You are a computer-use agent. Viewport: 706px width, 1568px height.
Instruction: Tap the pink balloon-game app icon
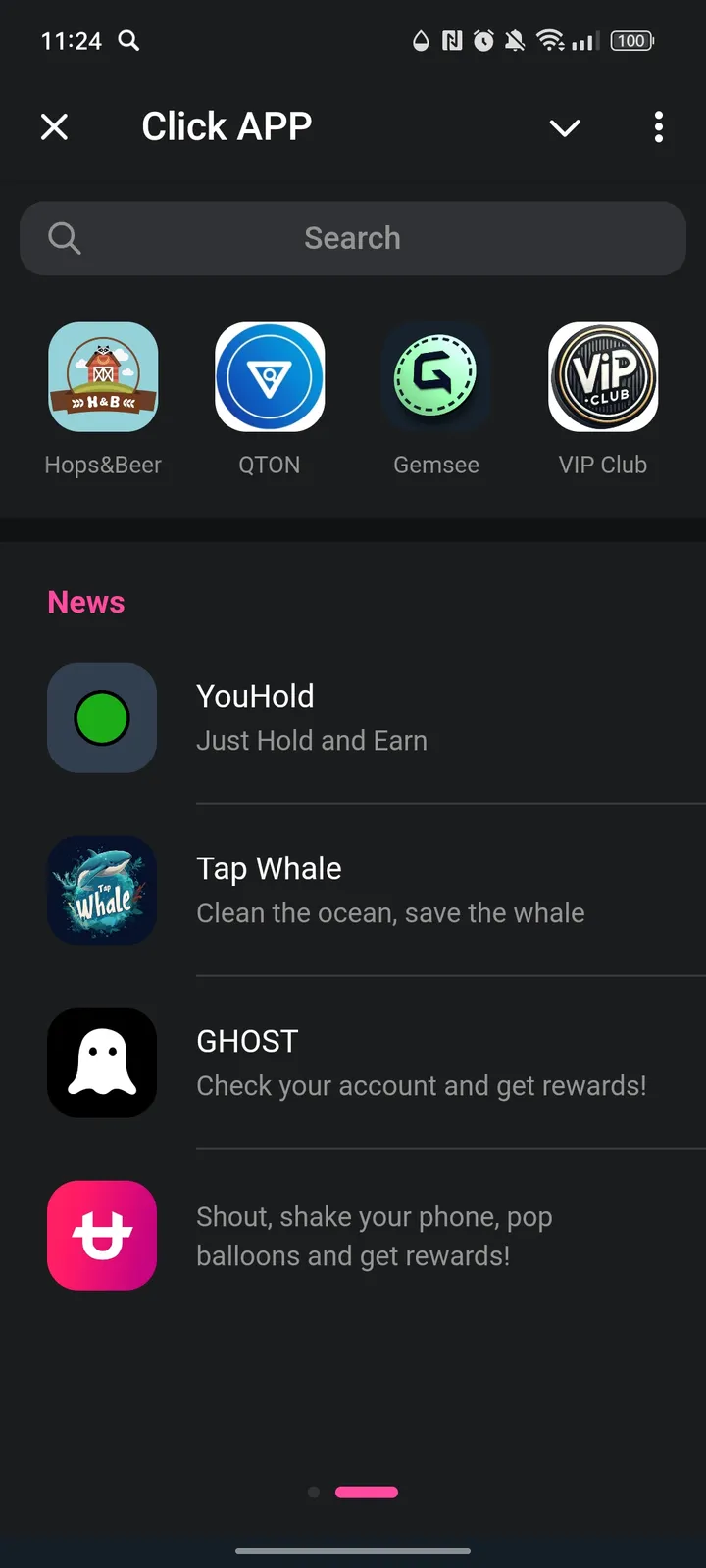click(102, 1235)
